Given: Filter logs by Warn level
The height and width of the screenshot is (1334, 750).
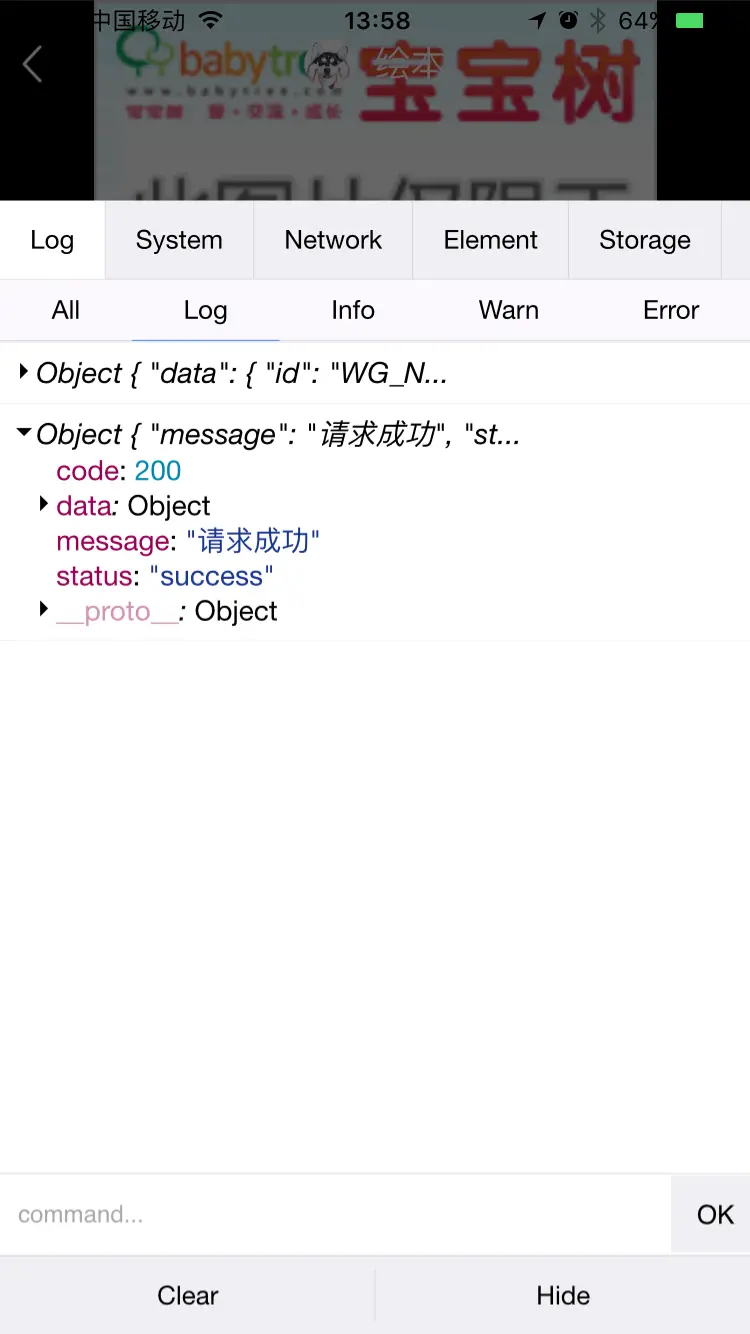Looking at the screenshot, I should tap(508, 310).
